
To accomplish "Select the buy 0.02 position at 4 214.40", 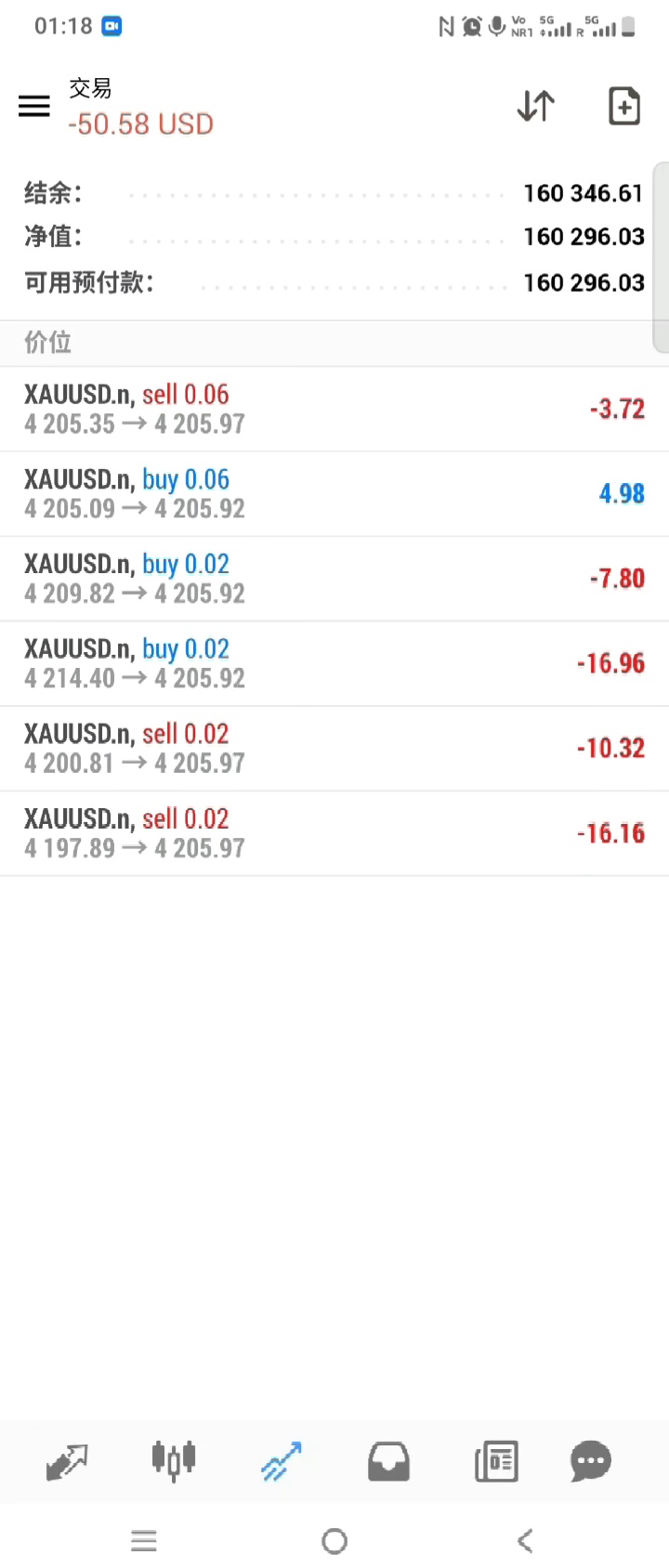I will 334,663.
